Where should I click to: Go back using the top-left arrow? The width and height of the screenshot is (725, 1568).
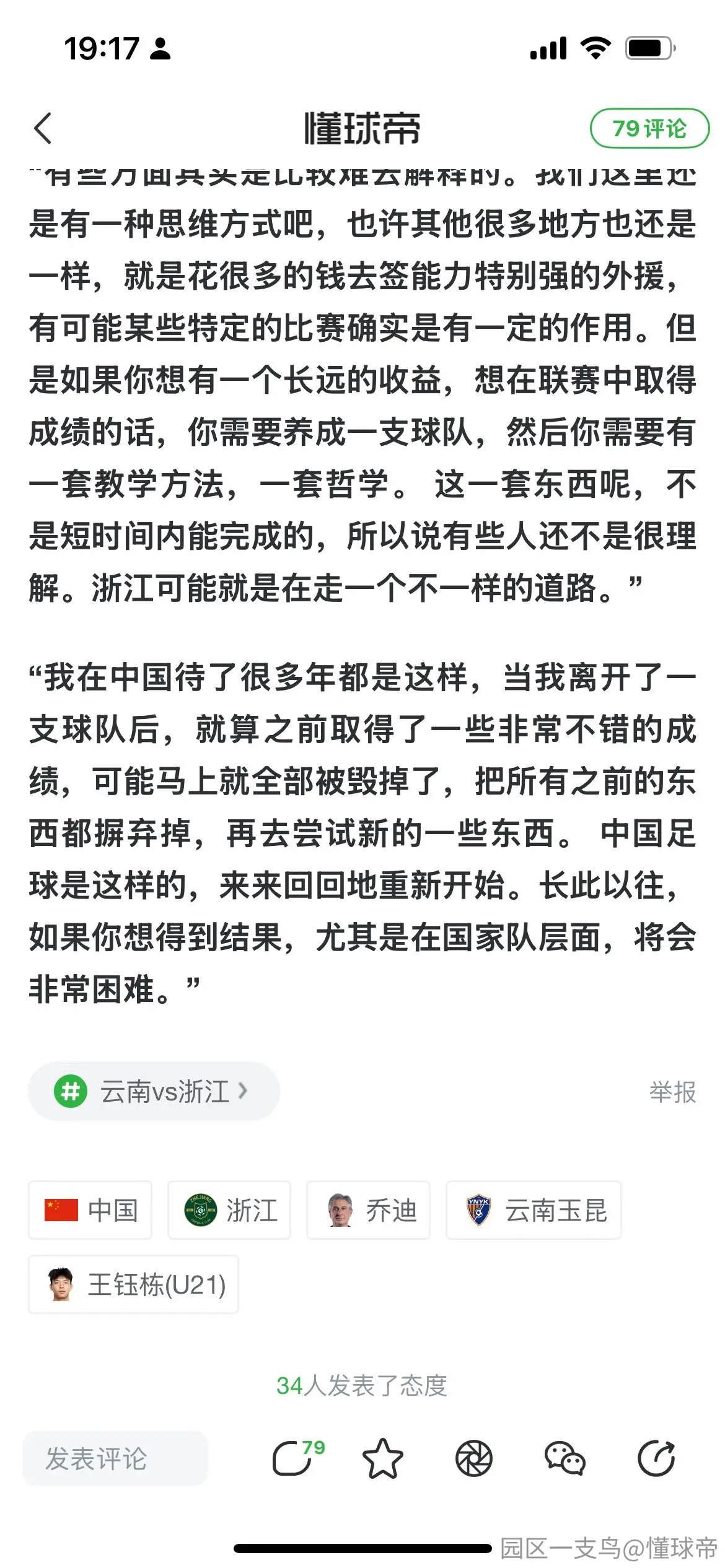pos(43,129)
